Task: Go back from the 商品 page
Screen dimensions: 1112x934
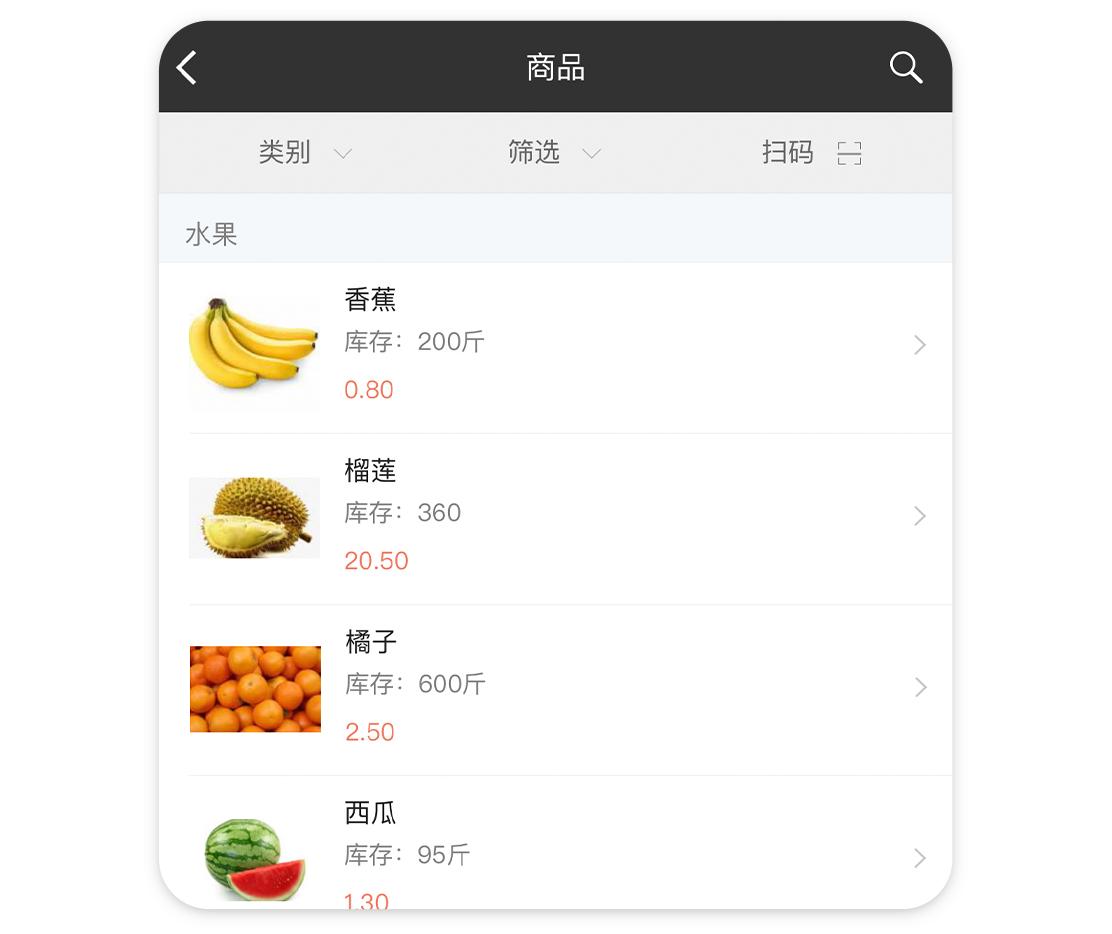Action: tap(187, 68)
